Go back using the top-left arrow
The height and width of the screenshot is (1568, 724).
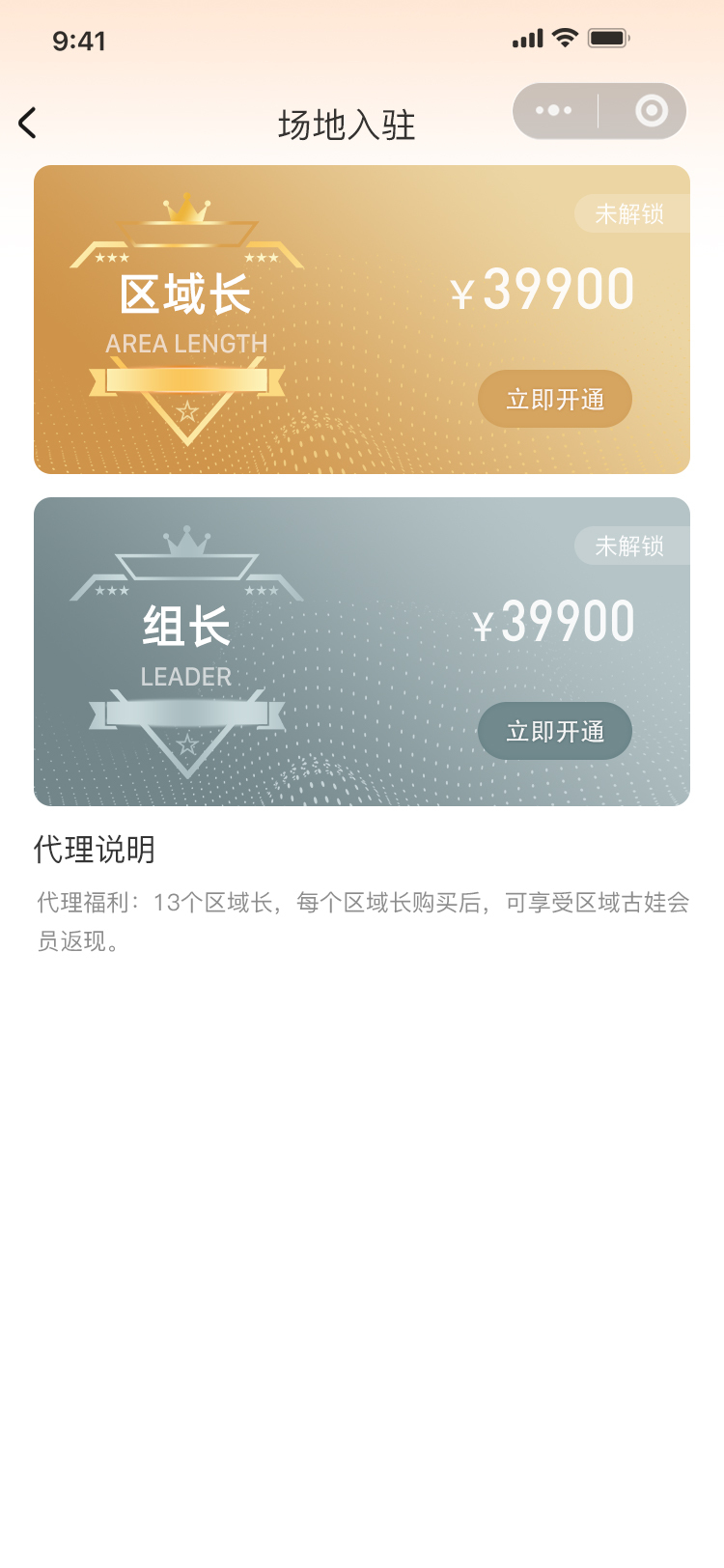(27, 124)
